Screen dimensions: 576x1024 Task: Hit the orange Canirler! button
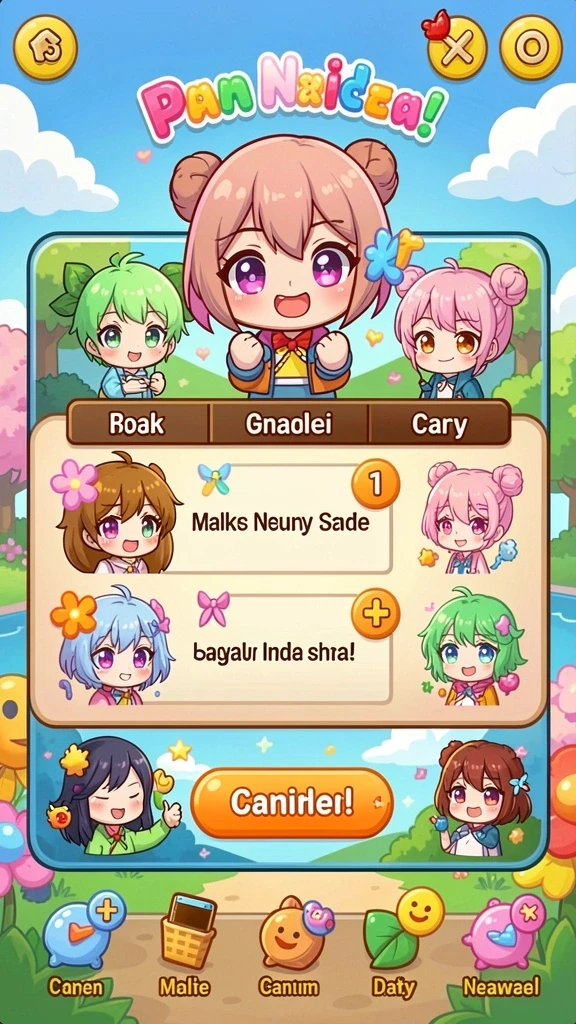click(292, 803)
